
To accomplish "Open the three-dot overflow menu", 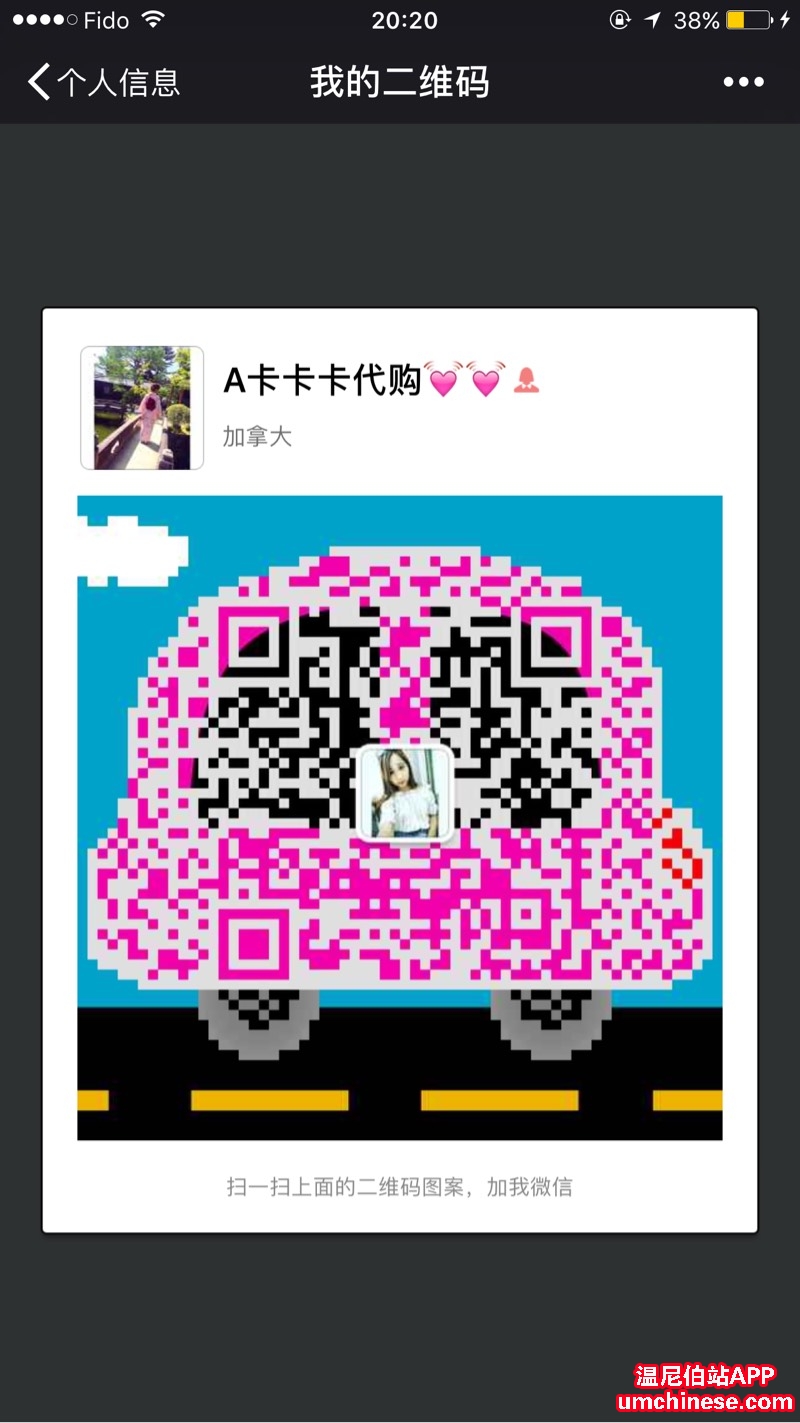I will 743,83.
